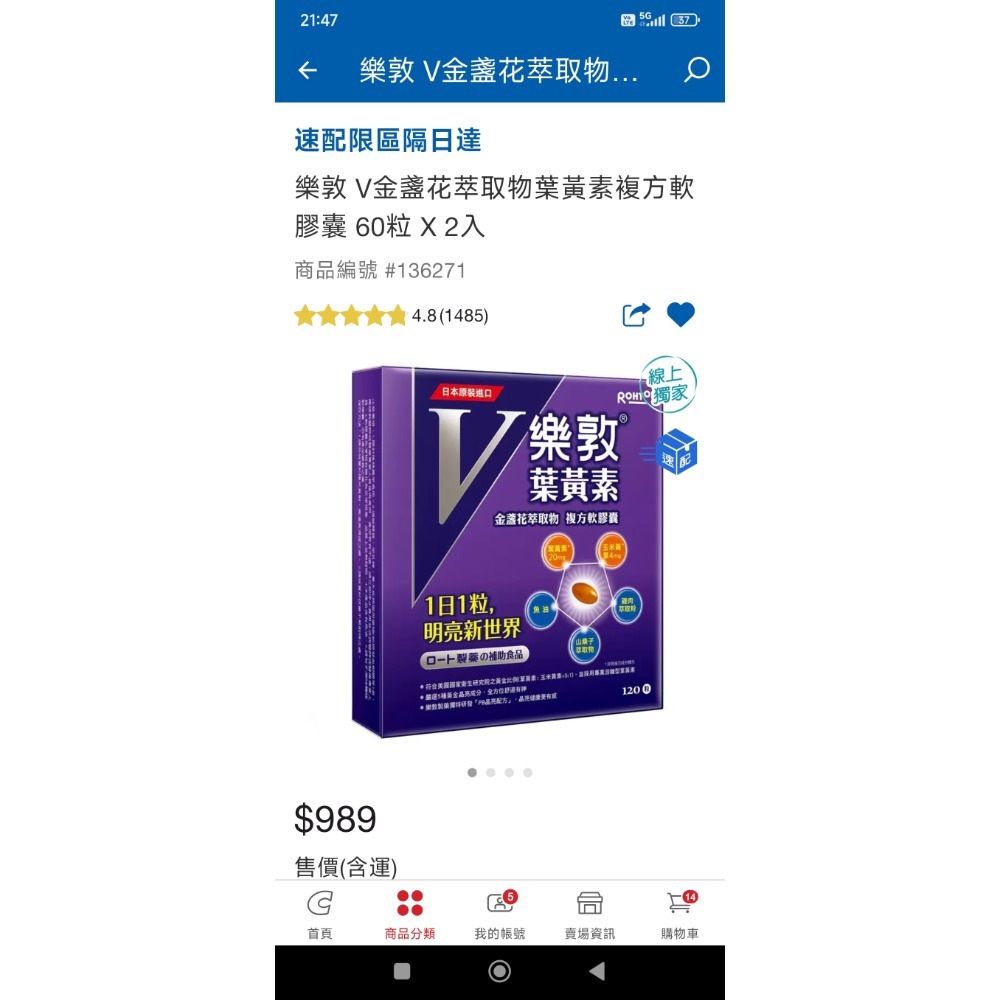1000x1000 pixels.
Task: Toggle the heart favorite icon
Action: tap(681, 315)
